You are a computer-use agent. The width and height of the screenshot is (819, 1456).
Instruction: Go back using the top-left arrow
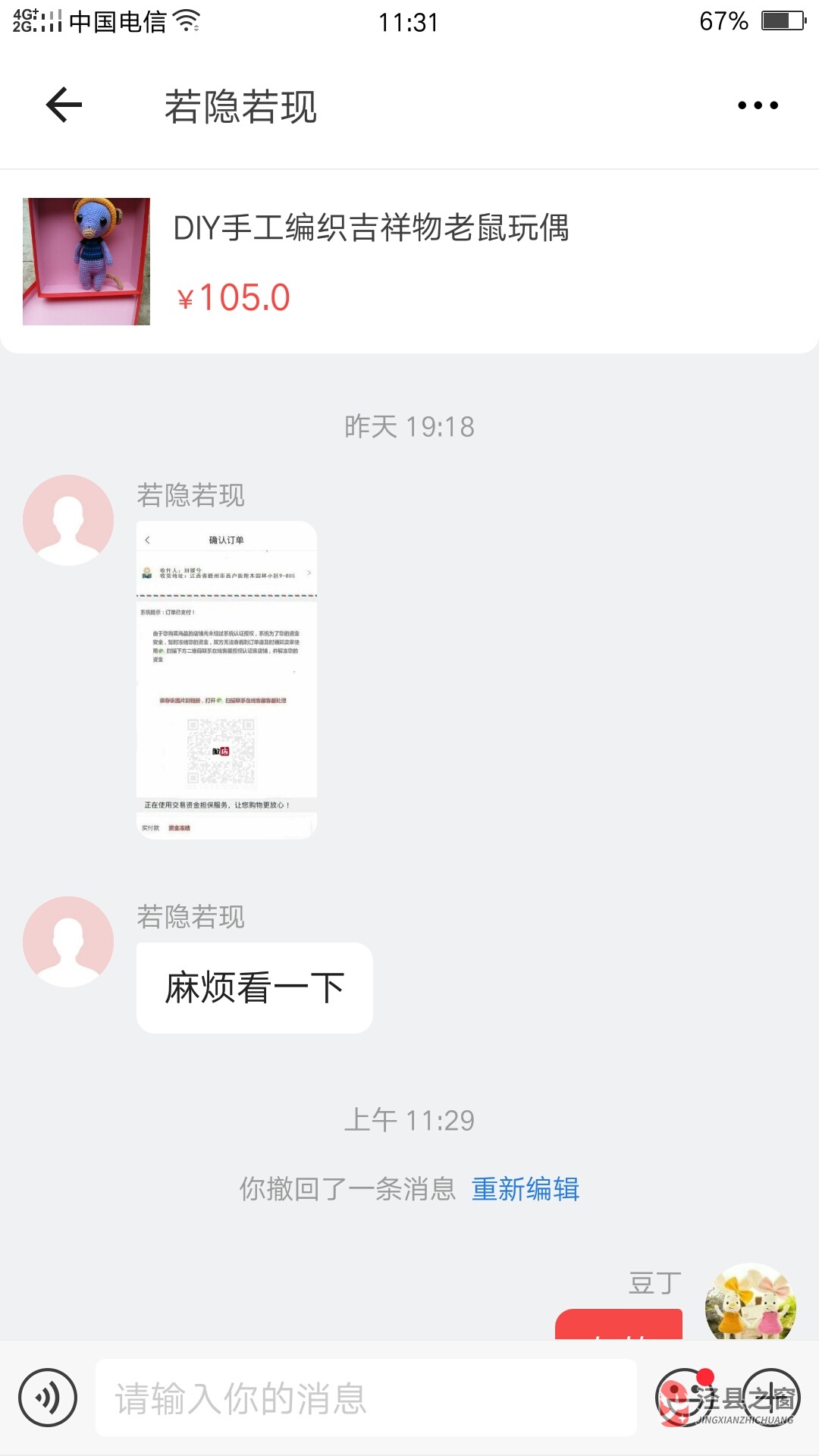[x=64, y=105]
